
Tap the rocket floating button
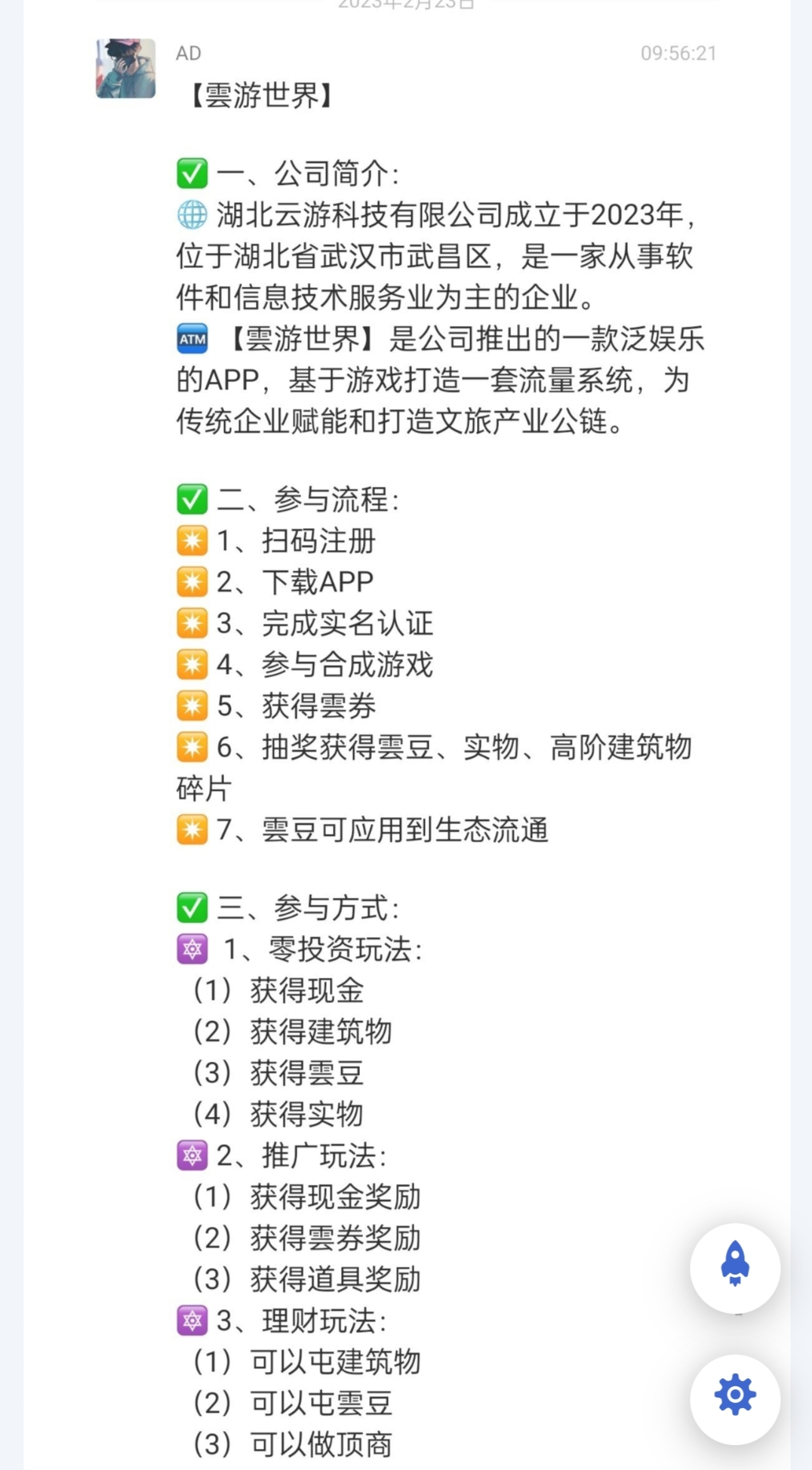pos(734,1268)
